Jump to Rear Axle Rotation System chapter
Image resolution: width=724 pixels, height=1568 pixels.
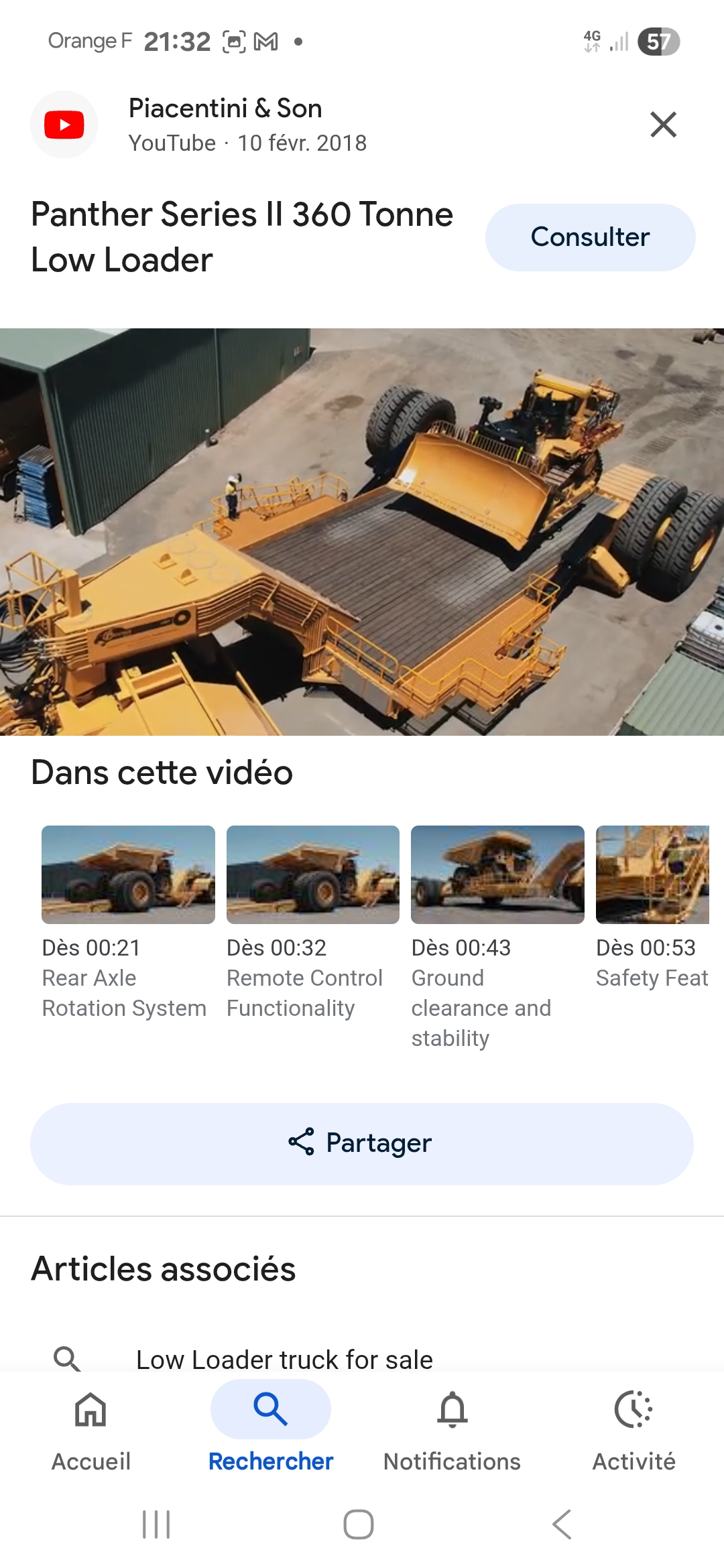tap(128, 874)
